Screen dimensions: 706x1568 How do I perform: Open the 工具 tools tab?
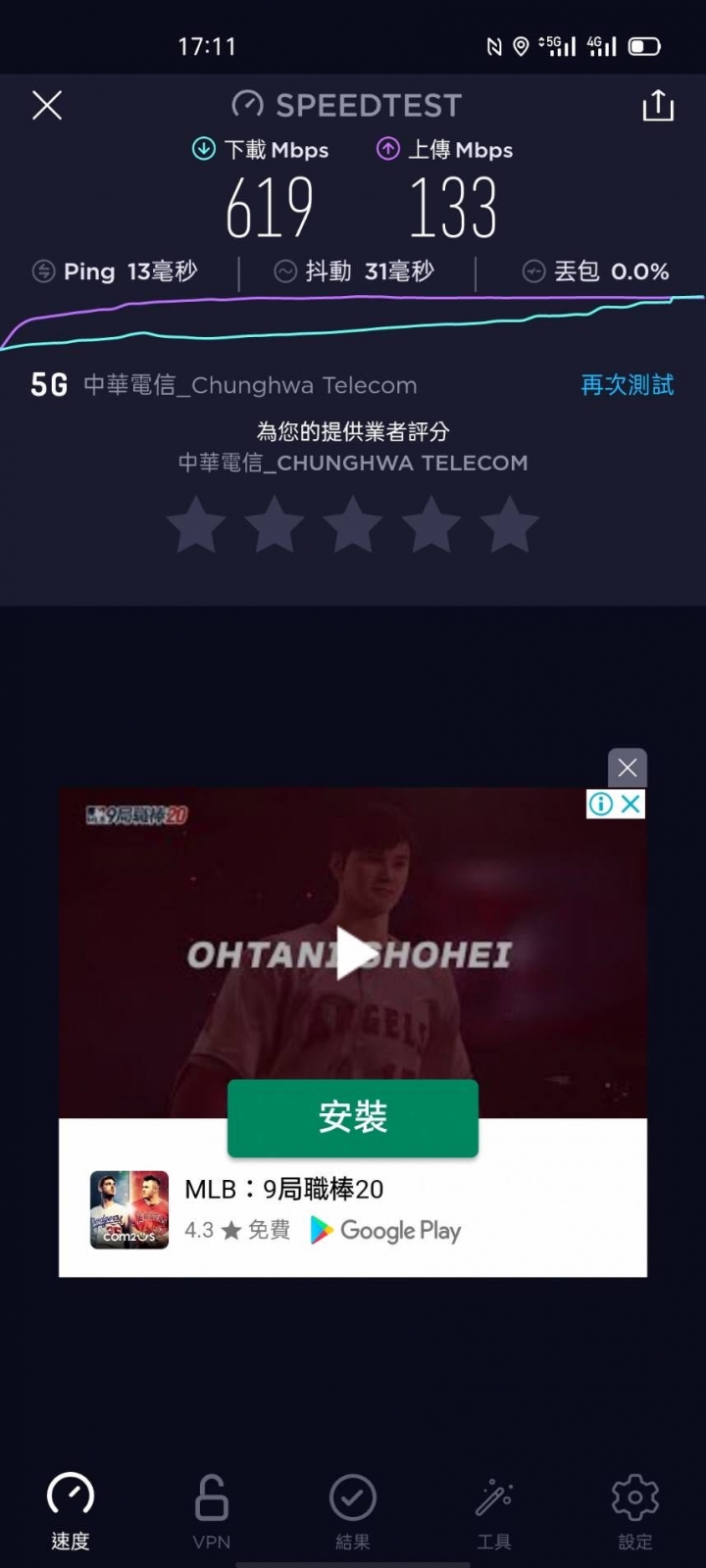click(494, 1511)
